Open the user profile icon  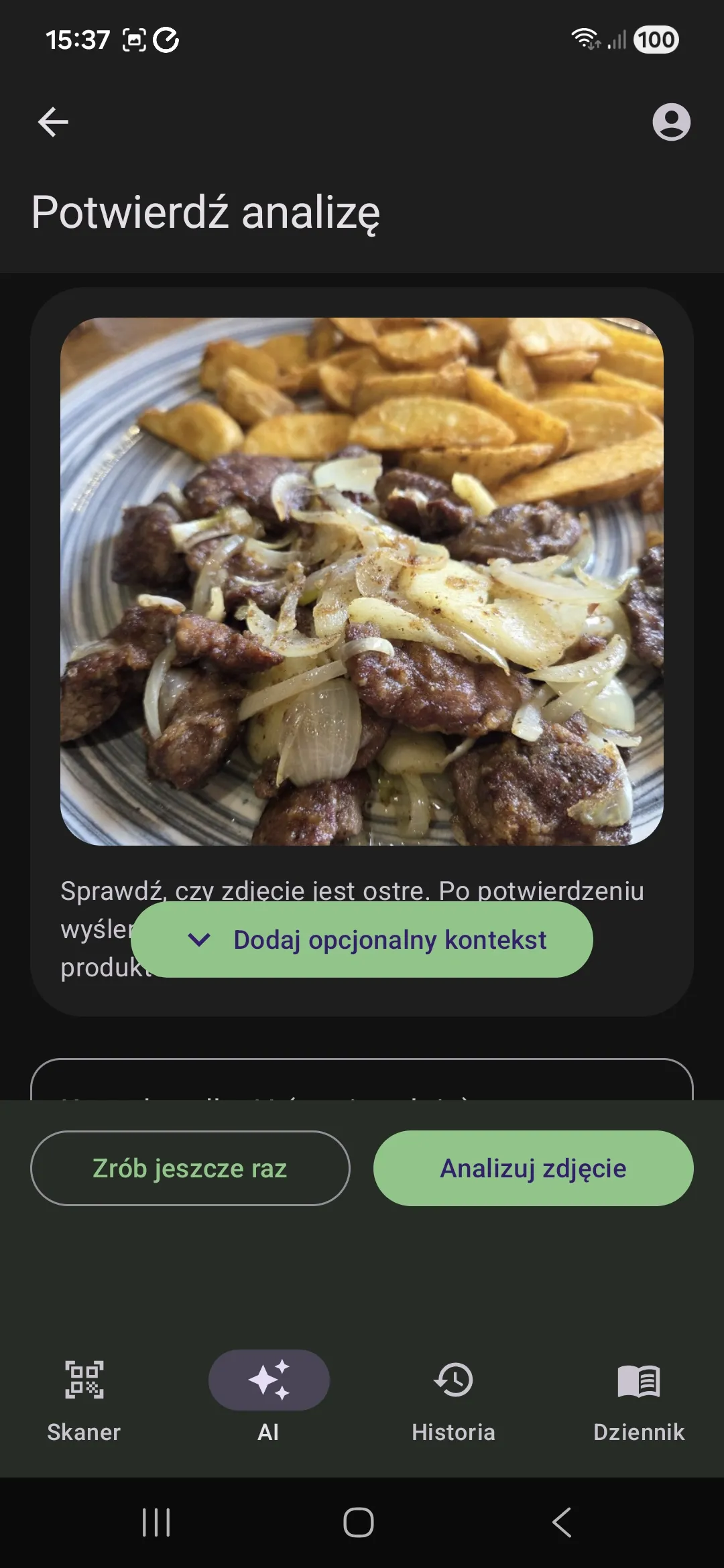(672, 122)
